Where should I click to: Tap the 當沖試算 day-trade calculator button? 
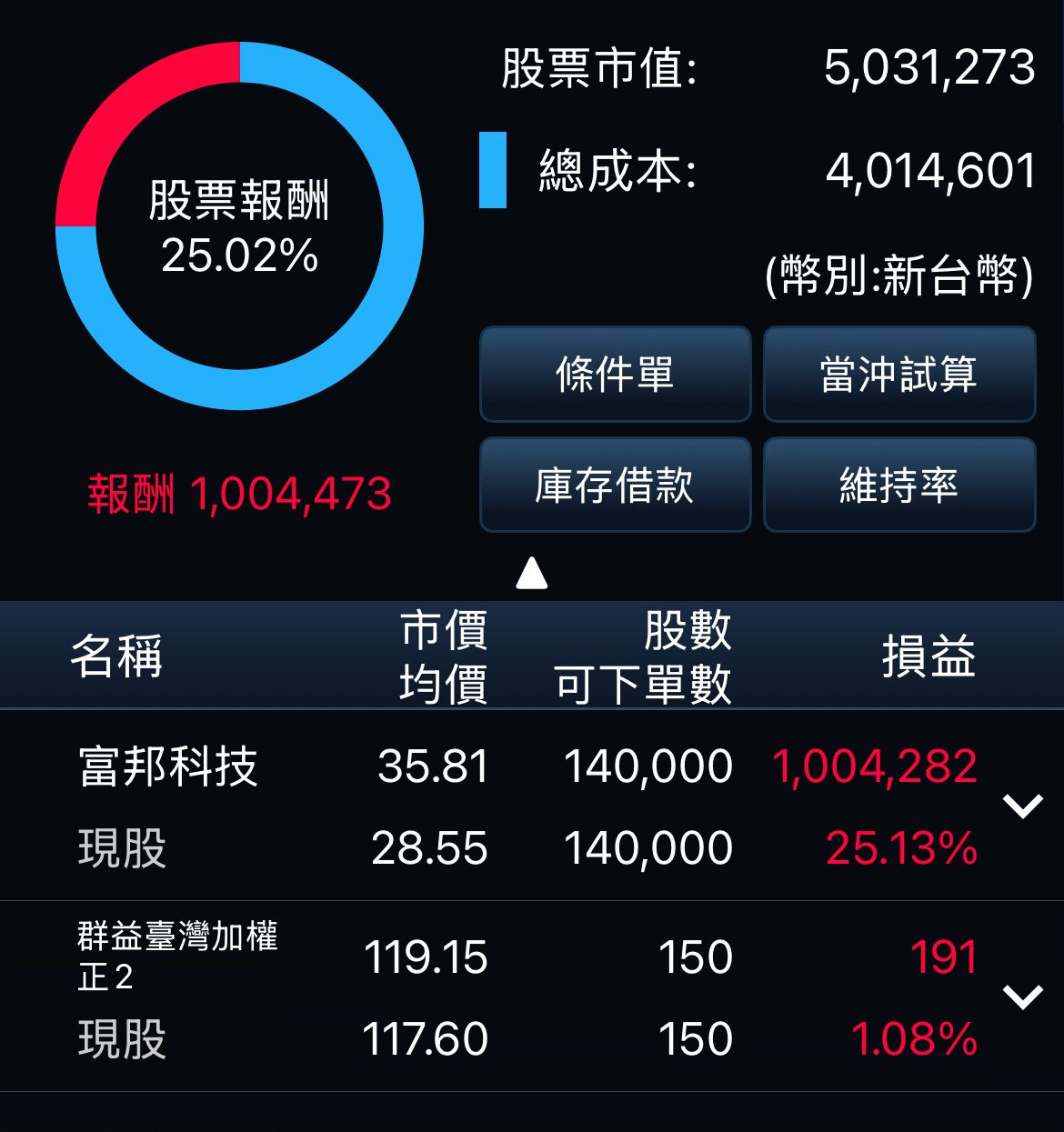coord(899,375)
